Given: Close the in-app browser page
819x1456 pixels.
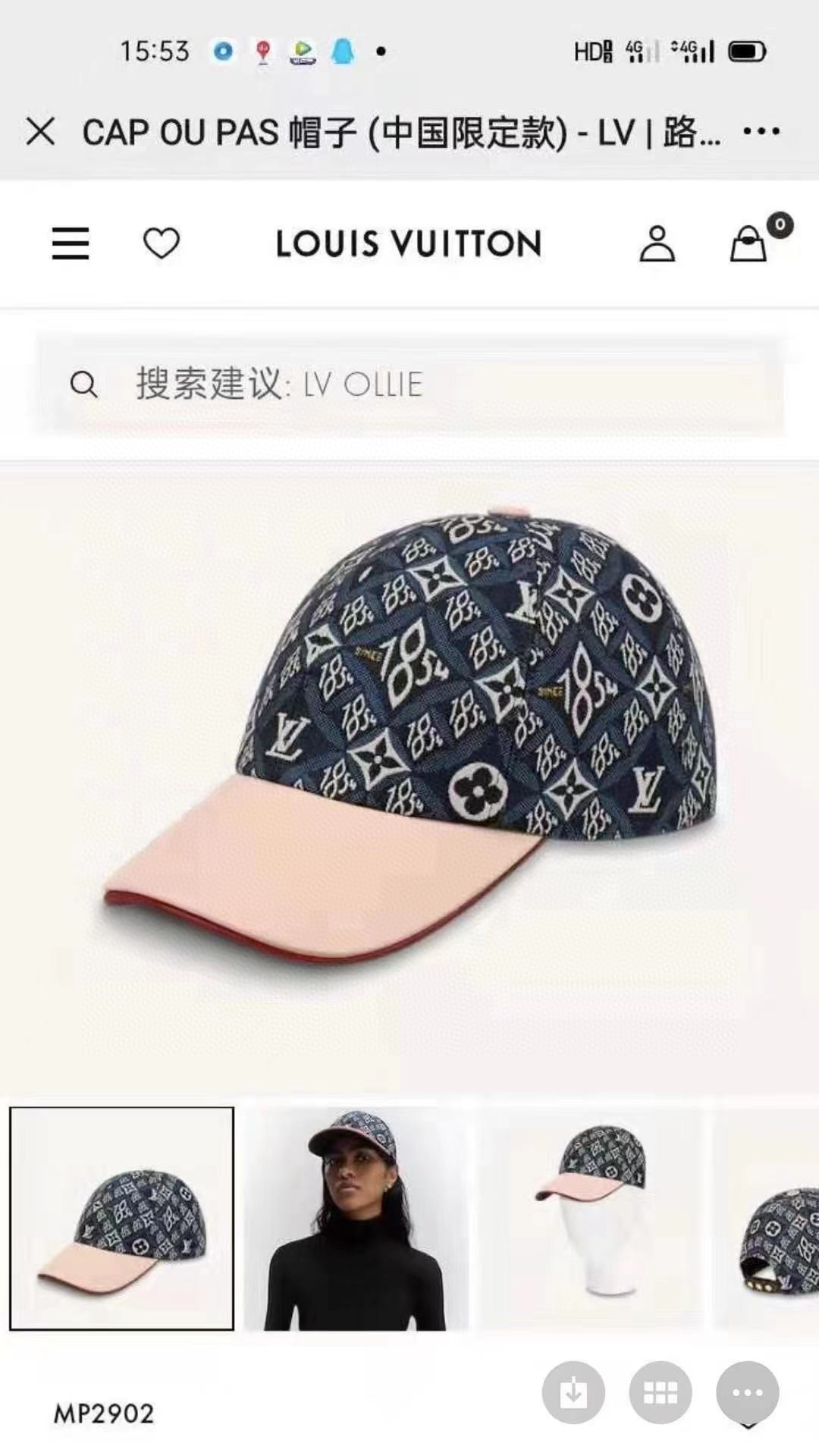Looking at the screenshot, I should 40,132.
